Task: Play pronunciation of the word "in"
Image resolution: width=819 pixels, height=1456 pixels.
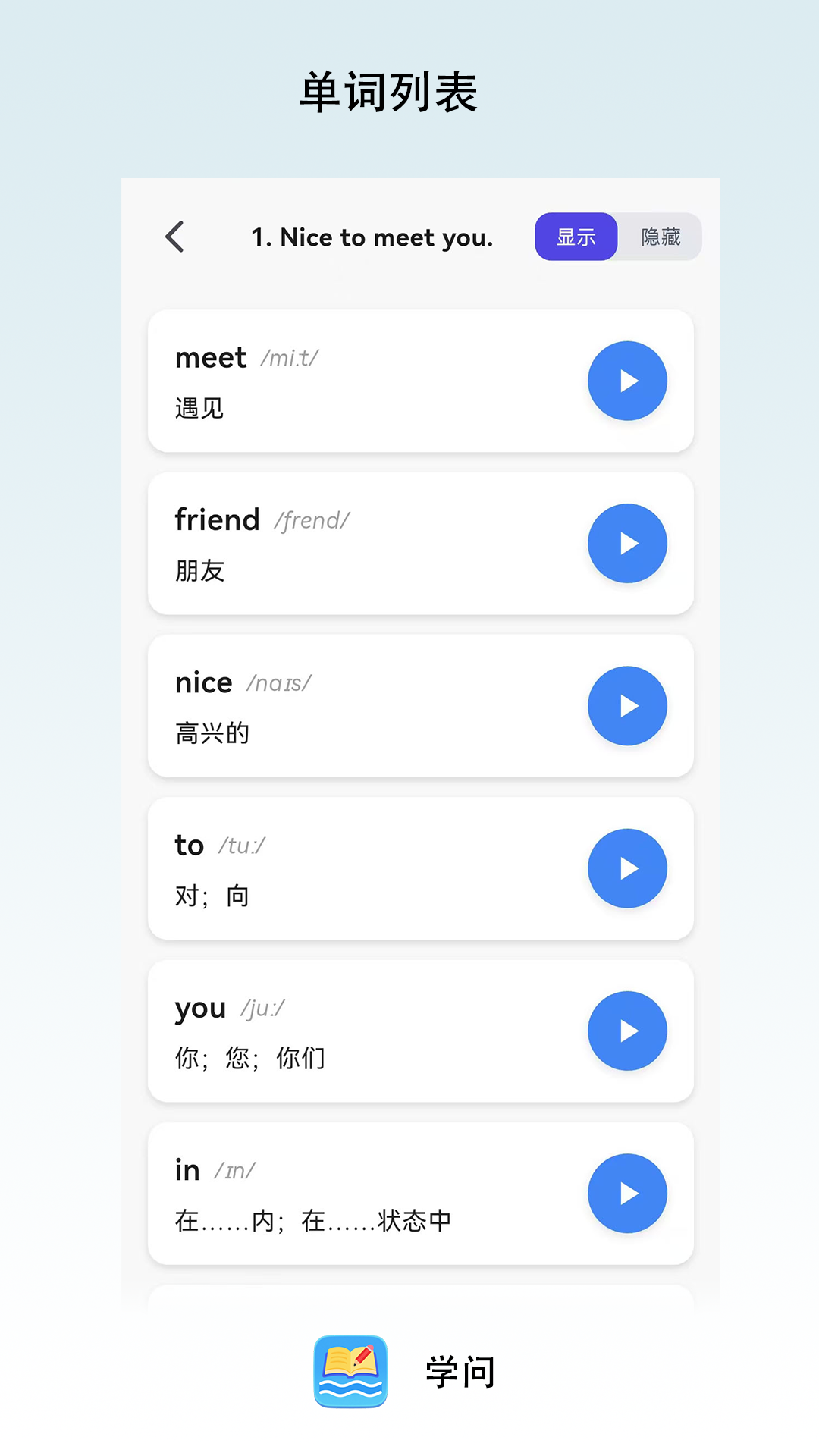Action: click(627, 1193)
